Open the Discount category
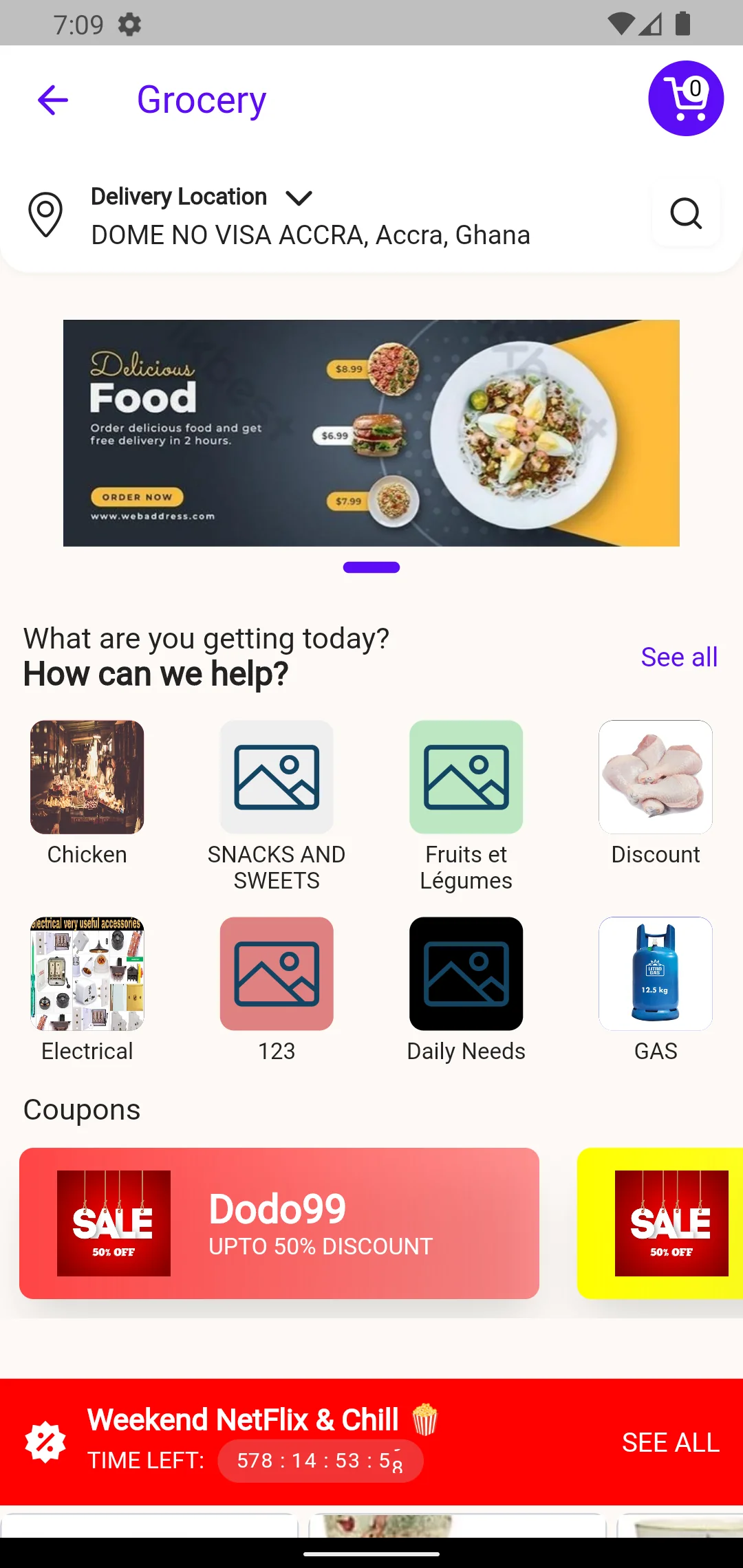743x1568 pixels. pyautogui.click(x=656, y=793)
